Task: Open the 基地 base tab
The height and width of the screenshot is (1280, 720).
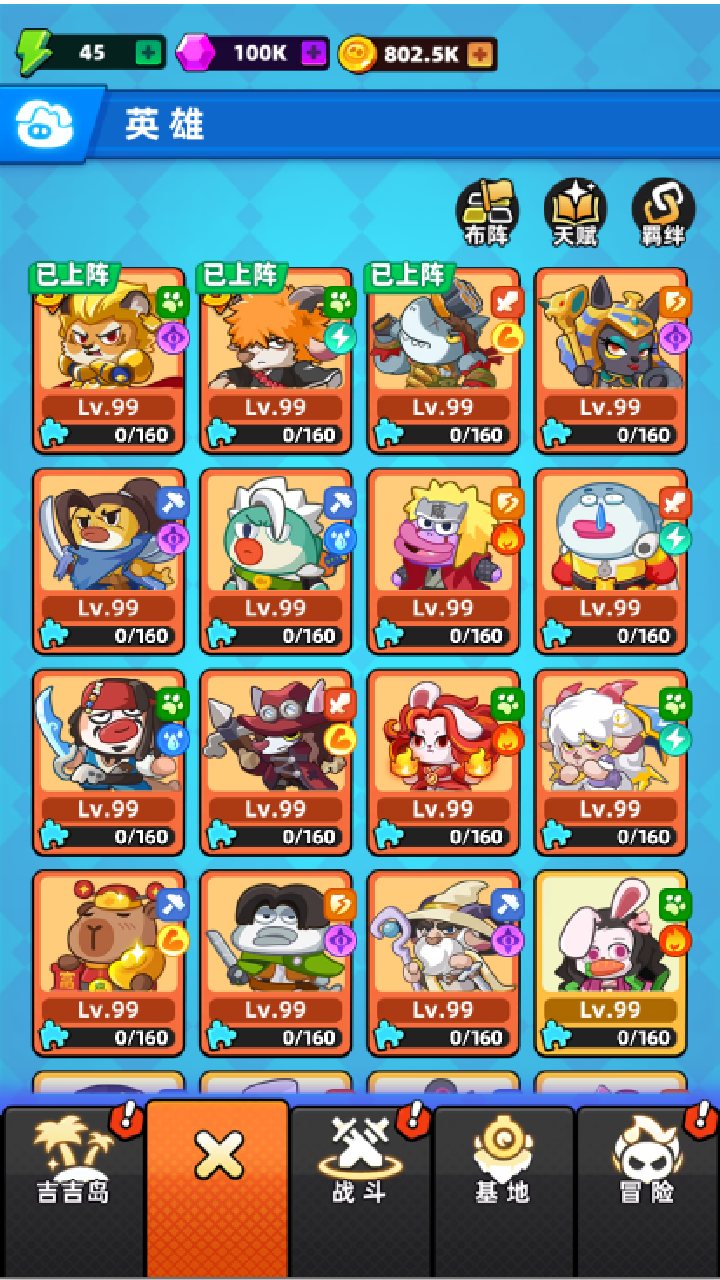Action: [503, 1165]
